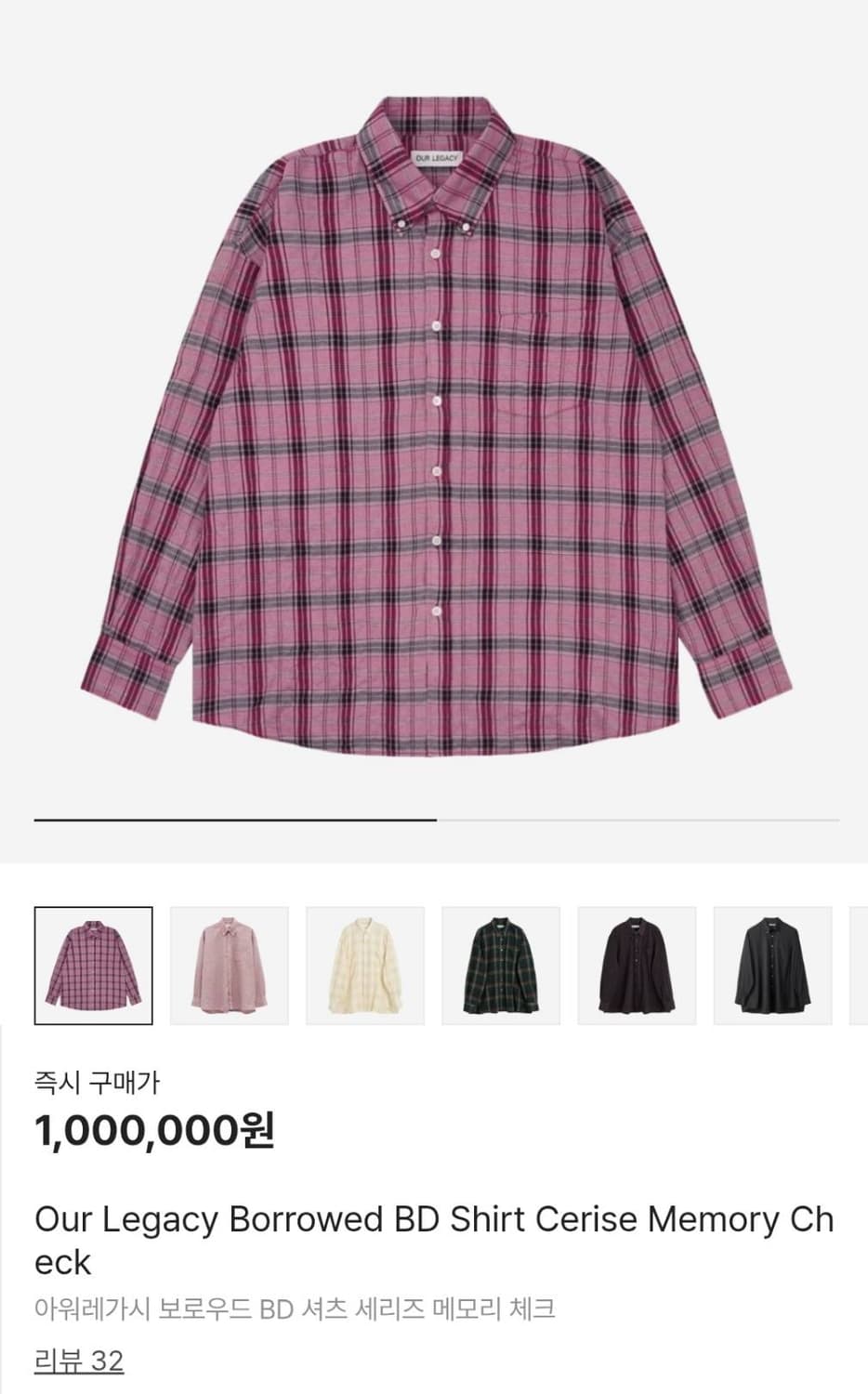Select the pink plaid shirt thumbnail
Image resolution: width=868 pixels, height=1394 pixels.
(x=93, y=966)
